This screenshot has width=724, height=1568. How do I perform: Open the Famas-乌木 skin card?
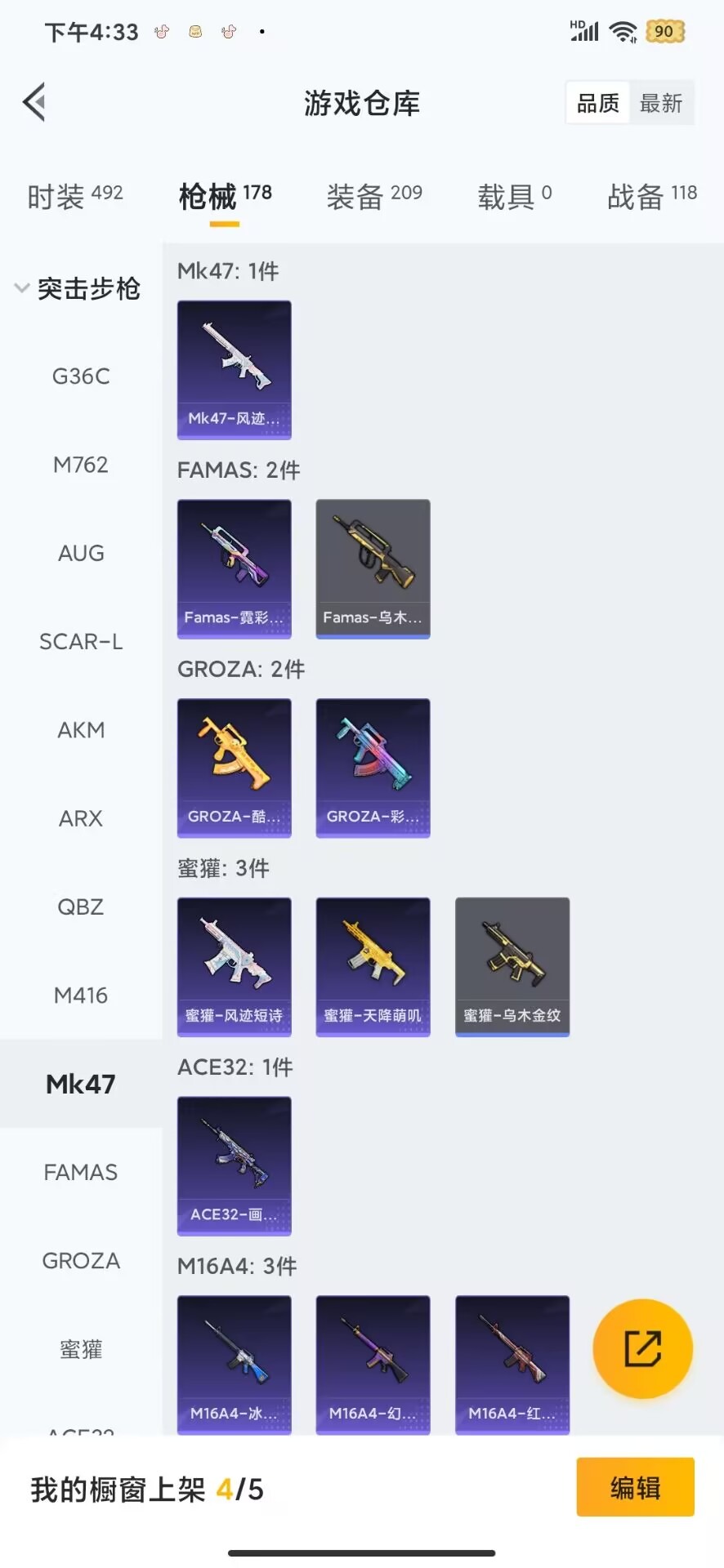pyautogui.click(x=373, y=568)
